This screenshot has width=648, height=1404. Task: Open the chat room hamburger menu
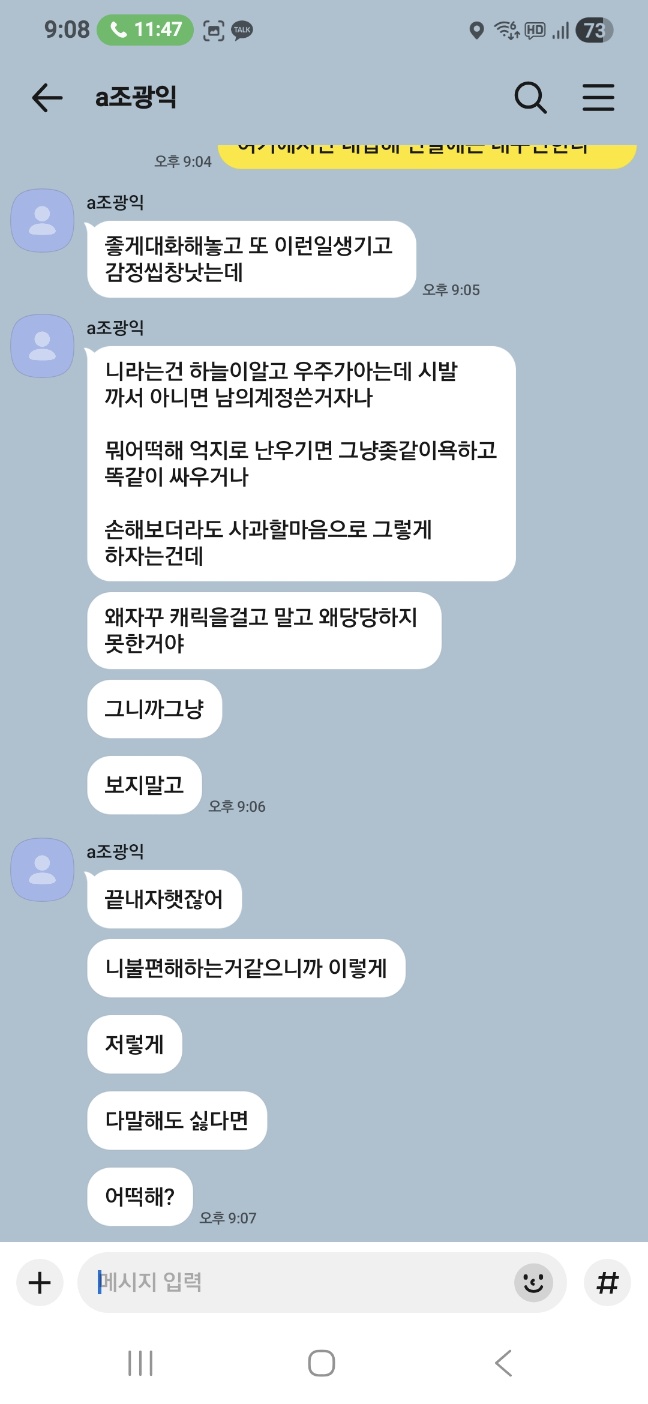pos(598,97)
